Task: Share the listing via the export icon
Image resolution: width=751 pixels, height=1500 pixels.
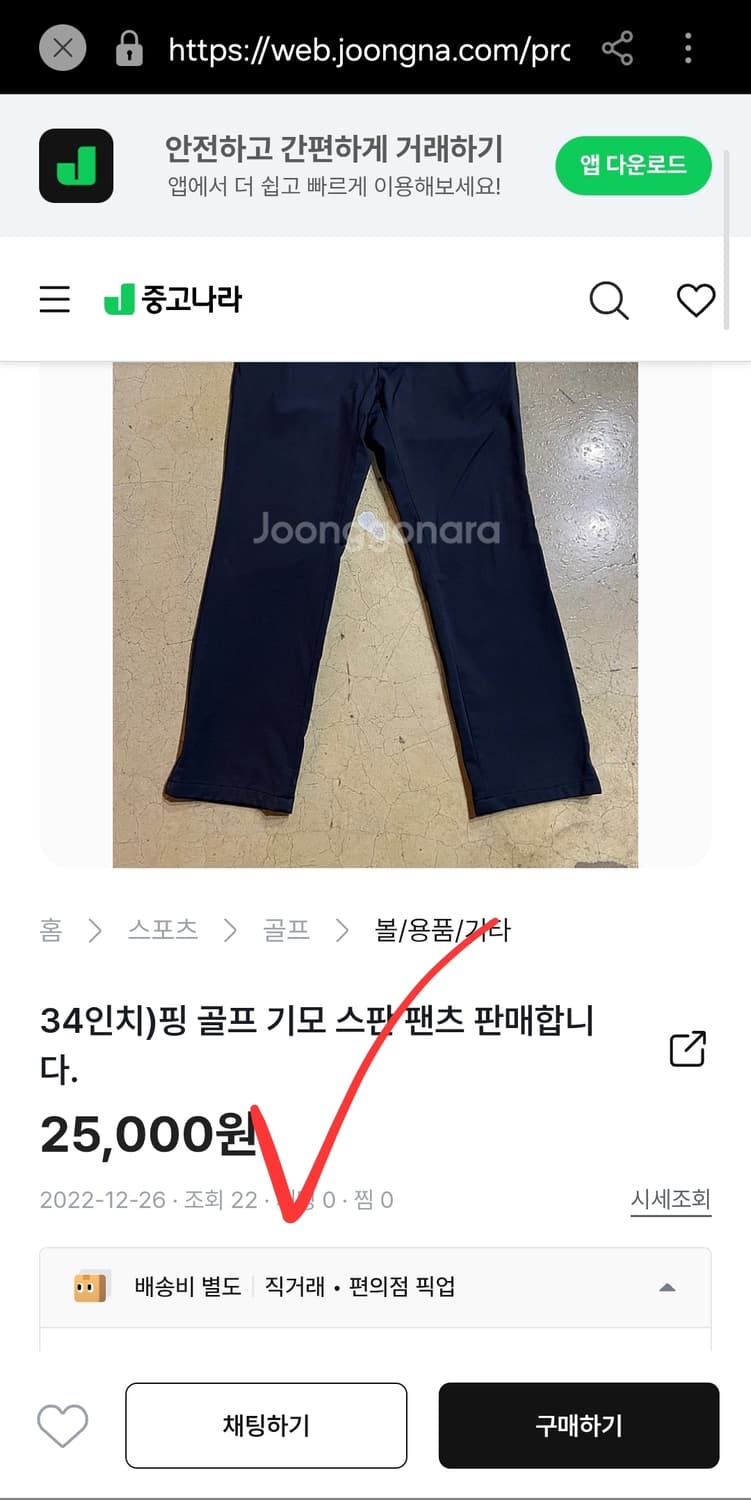Action: click(x=686, y=1046)
